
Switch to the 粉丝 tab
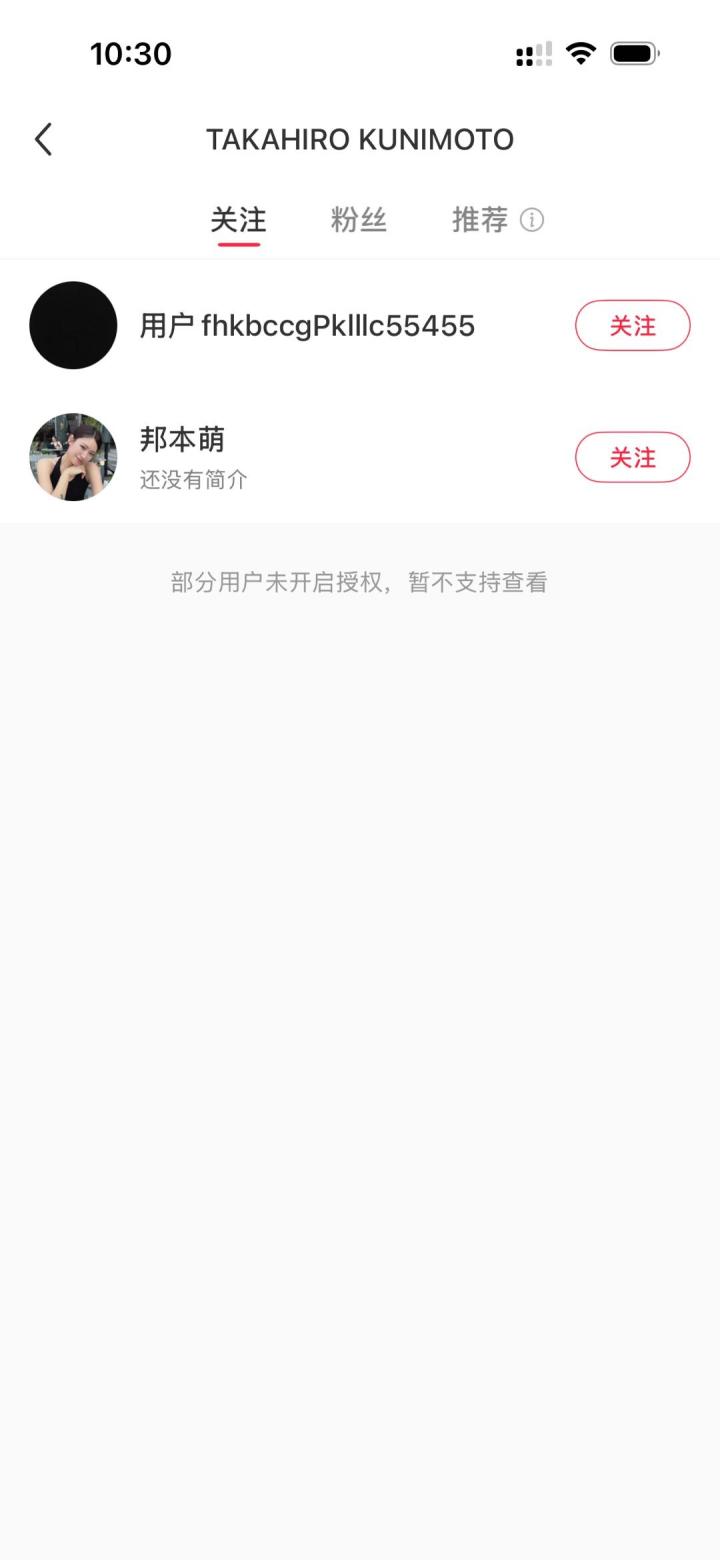(358, 220)
